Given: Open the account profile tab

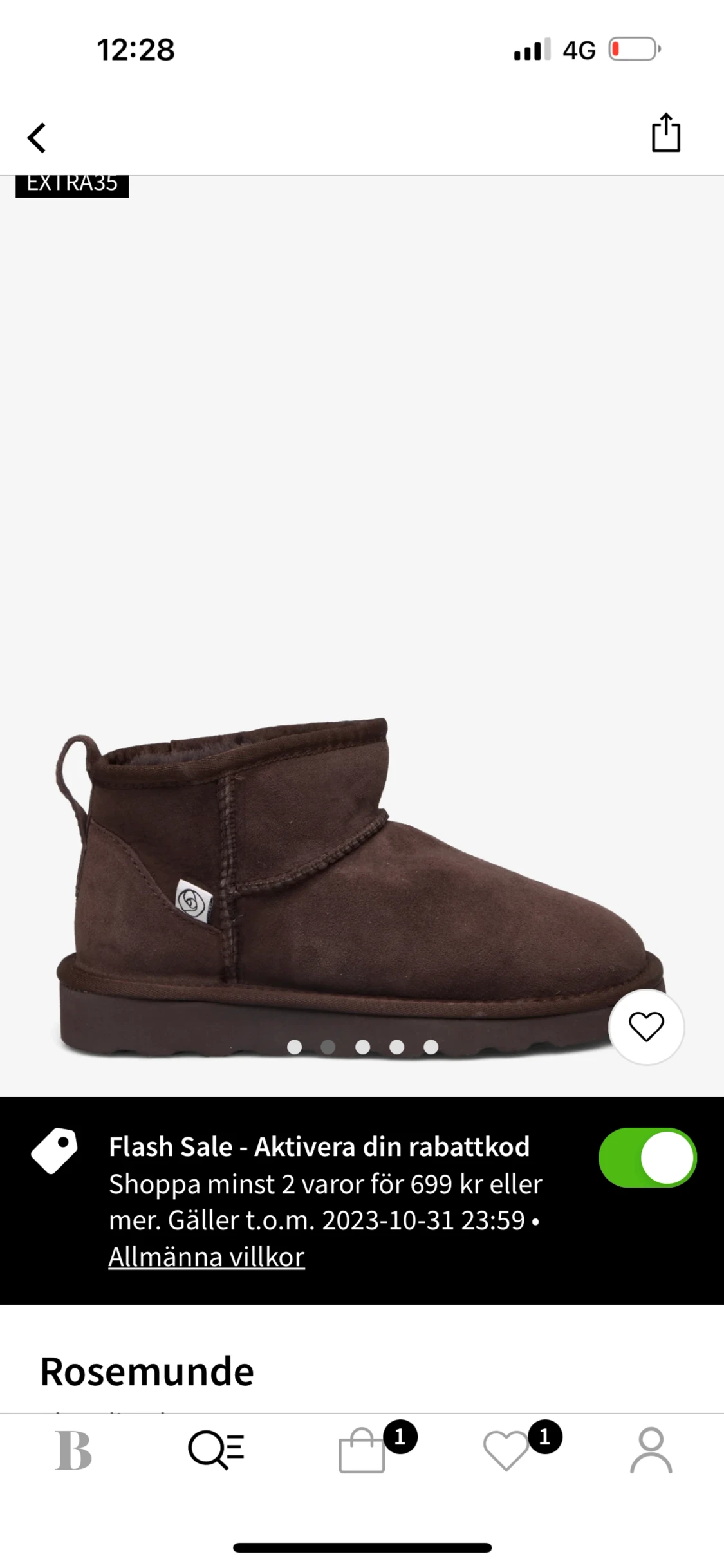Looking at the screenshot, I should (651, 1451).
